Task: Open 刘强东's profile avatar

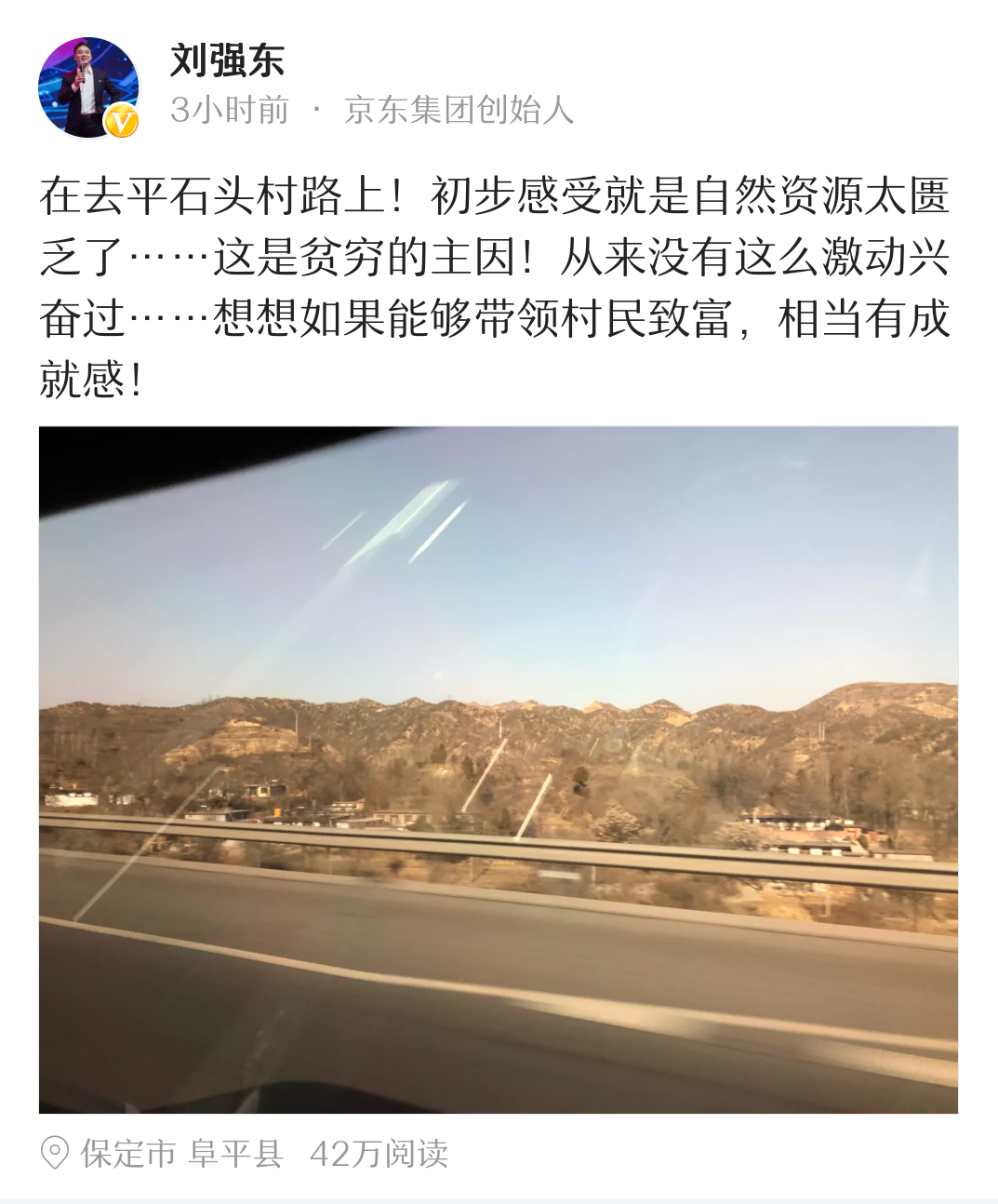Action: (x=87, y=87)
